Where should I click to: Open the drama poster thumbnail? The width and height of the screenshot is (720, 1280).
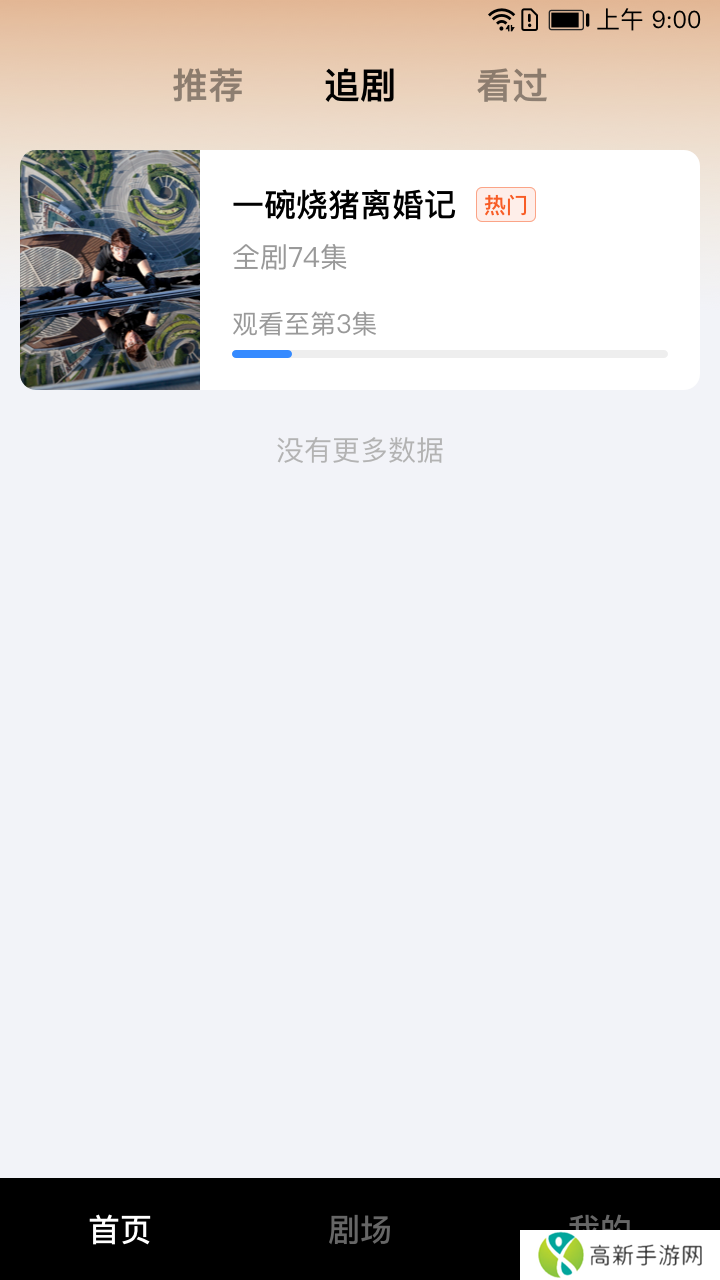(x=110, y=268)
